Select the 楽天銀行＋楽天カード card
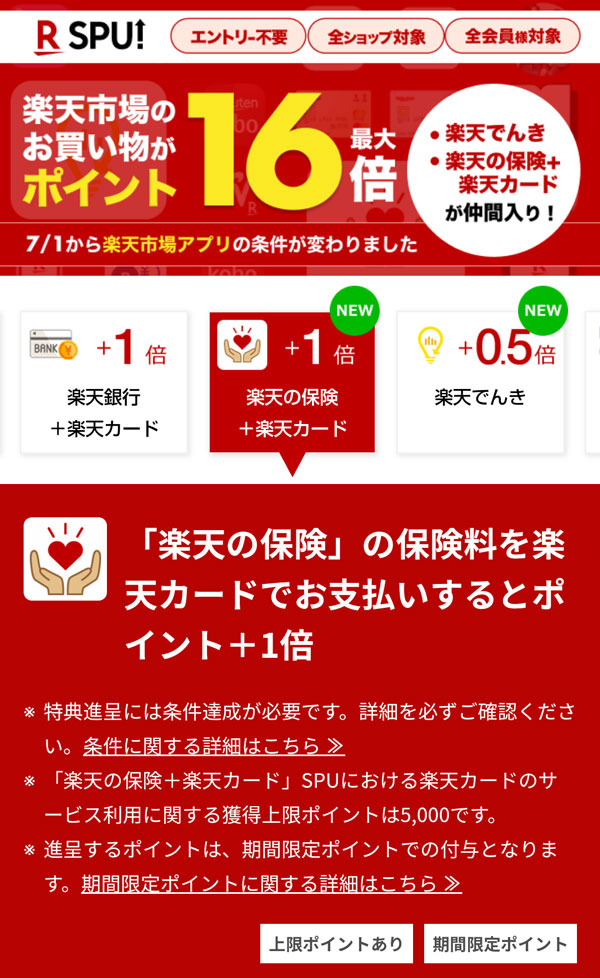 [x=104, y=382]
